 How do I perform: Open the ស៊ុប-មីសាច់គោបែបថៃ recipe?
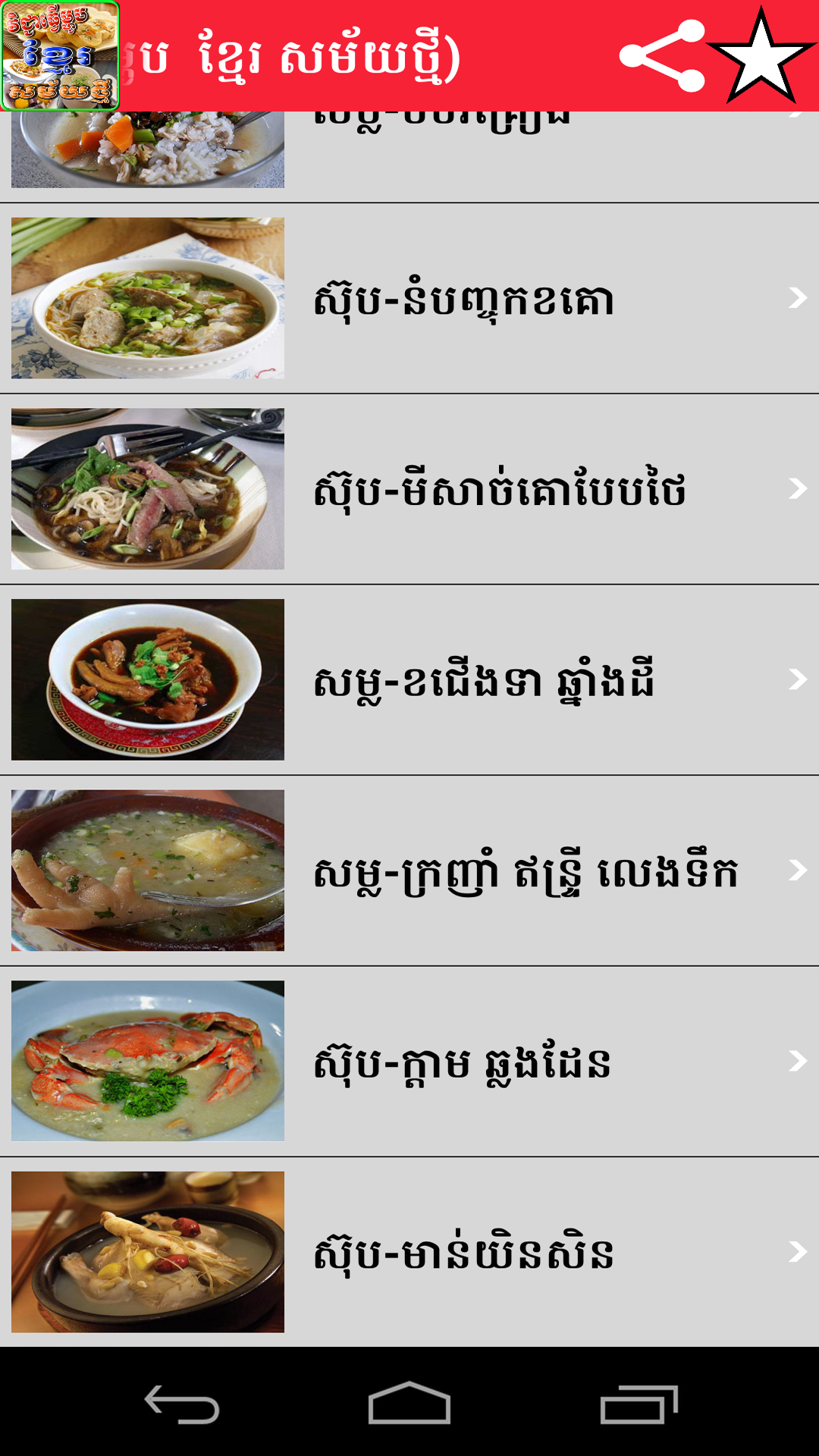click(499, 489)
